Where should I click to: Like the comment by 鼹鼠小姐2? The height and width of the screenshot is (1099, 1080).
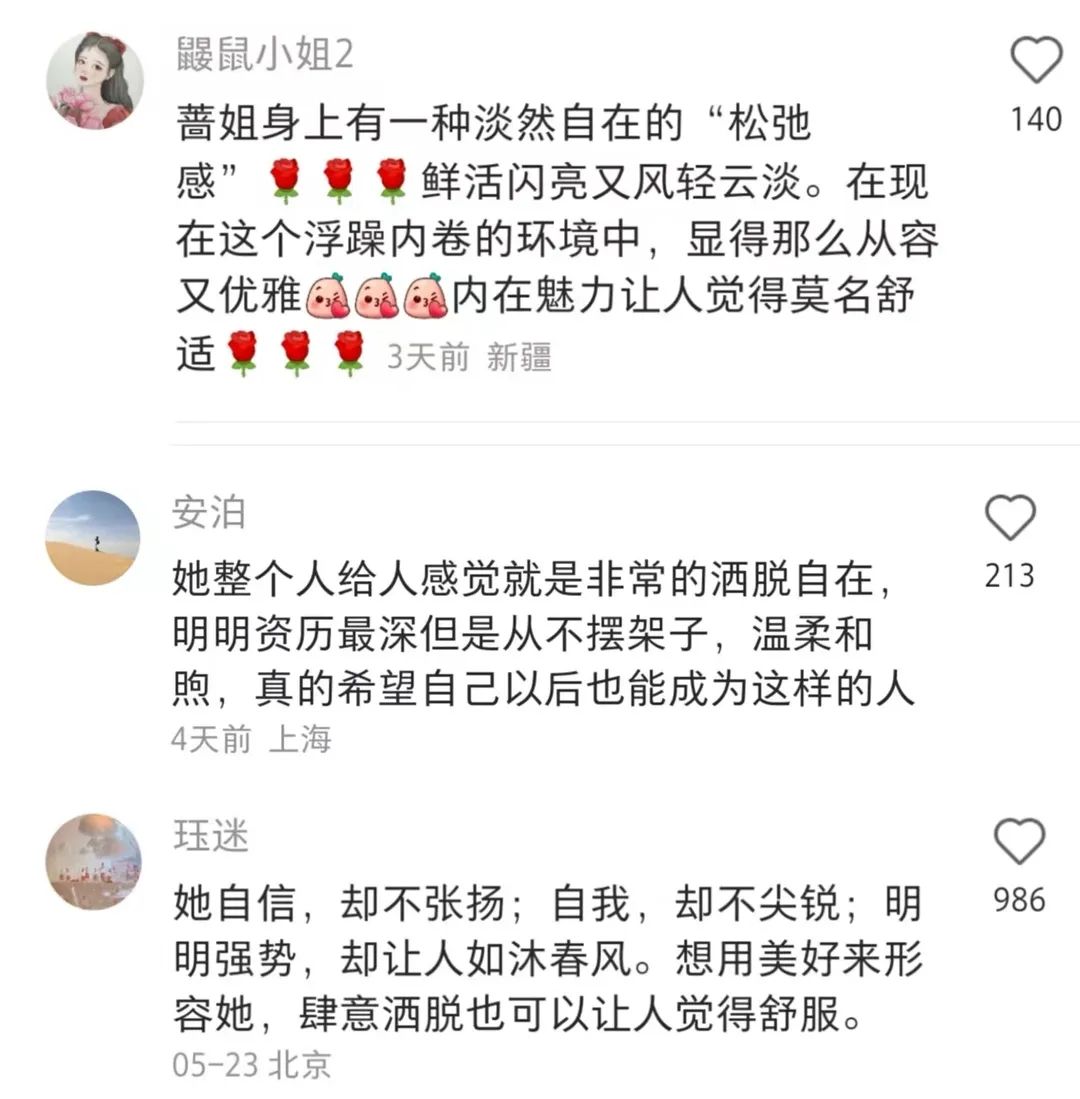1036,60
